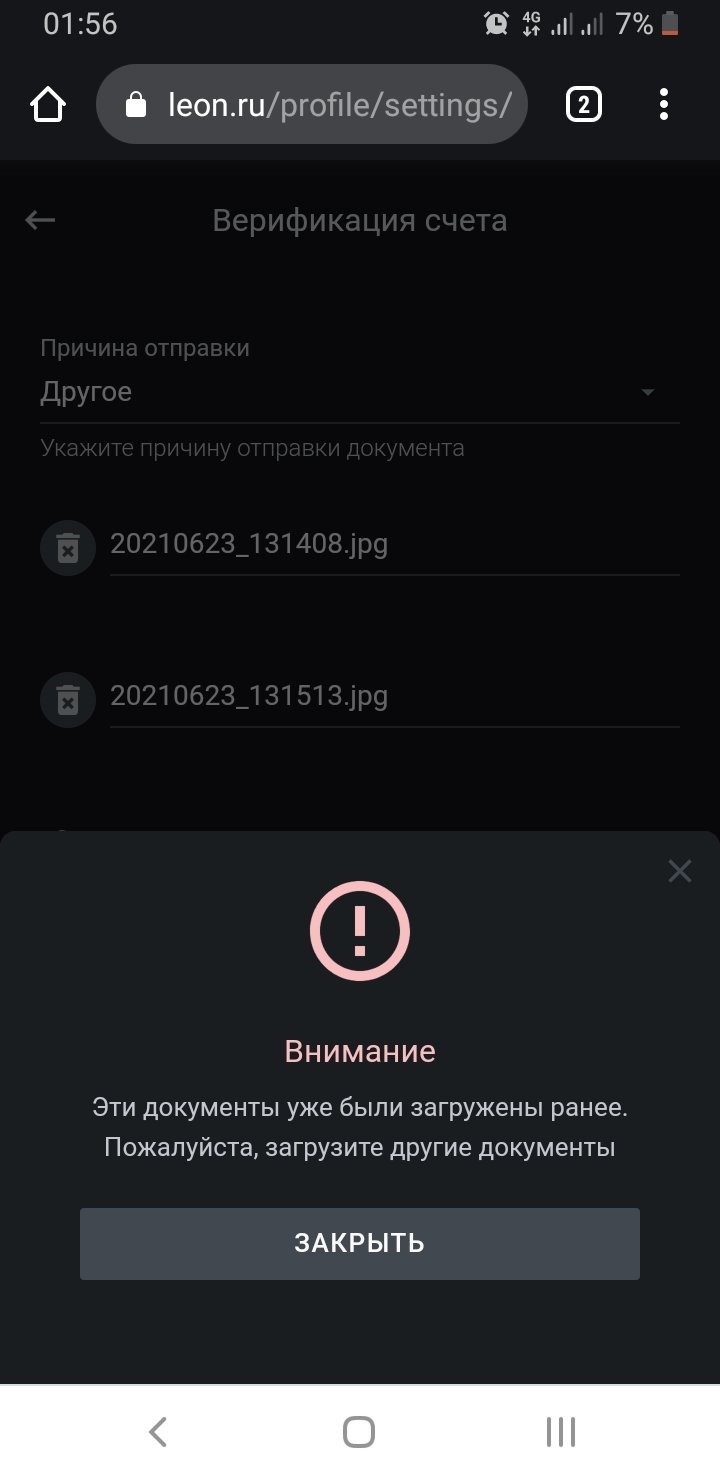
Task: Open the browser home page
Action: tap(48, 105)
